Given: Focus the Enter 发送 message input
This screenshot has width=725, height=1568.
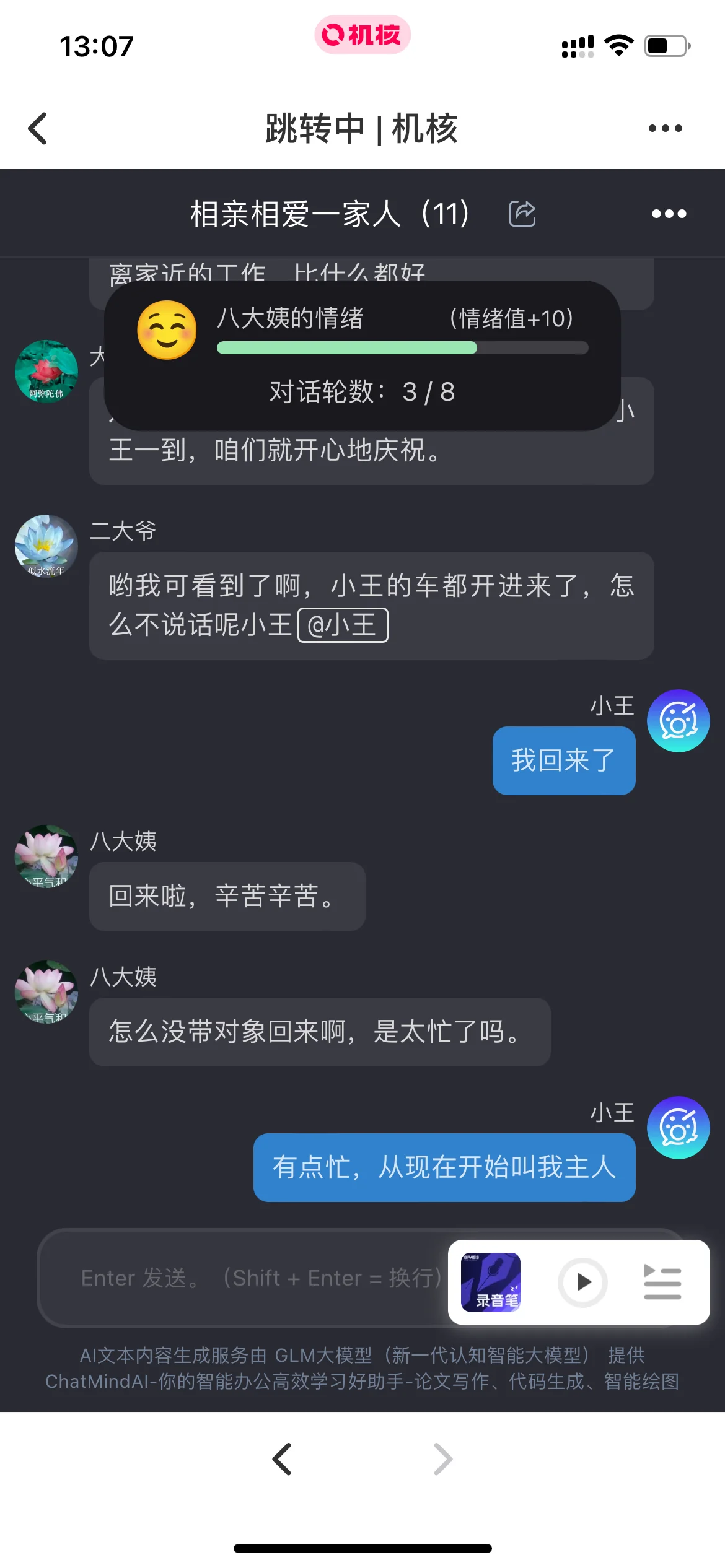Looking at the screenshot, I should pyautogui.click(x=248, y=1278).
